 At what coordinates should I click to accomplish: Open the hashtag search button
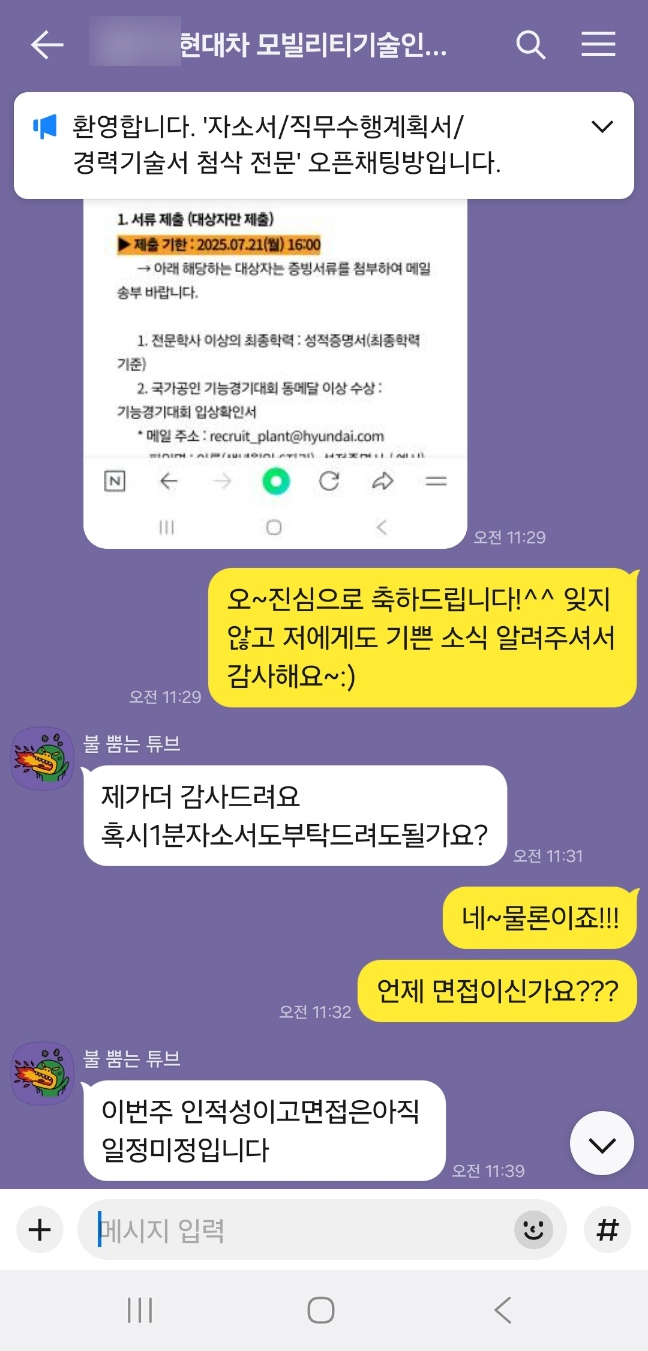(607, 1230)
